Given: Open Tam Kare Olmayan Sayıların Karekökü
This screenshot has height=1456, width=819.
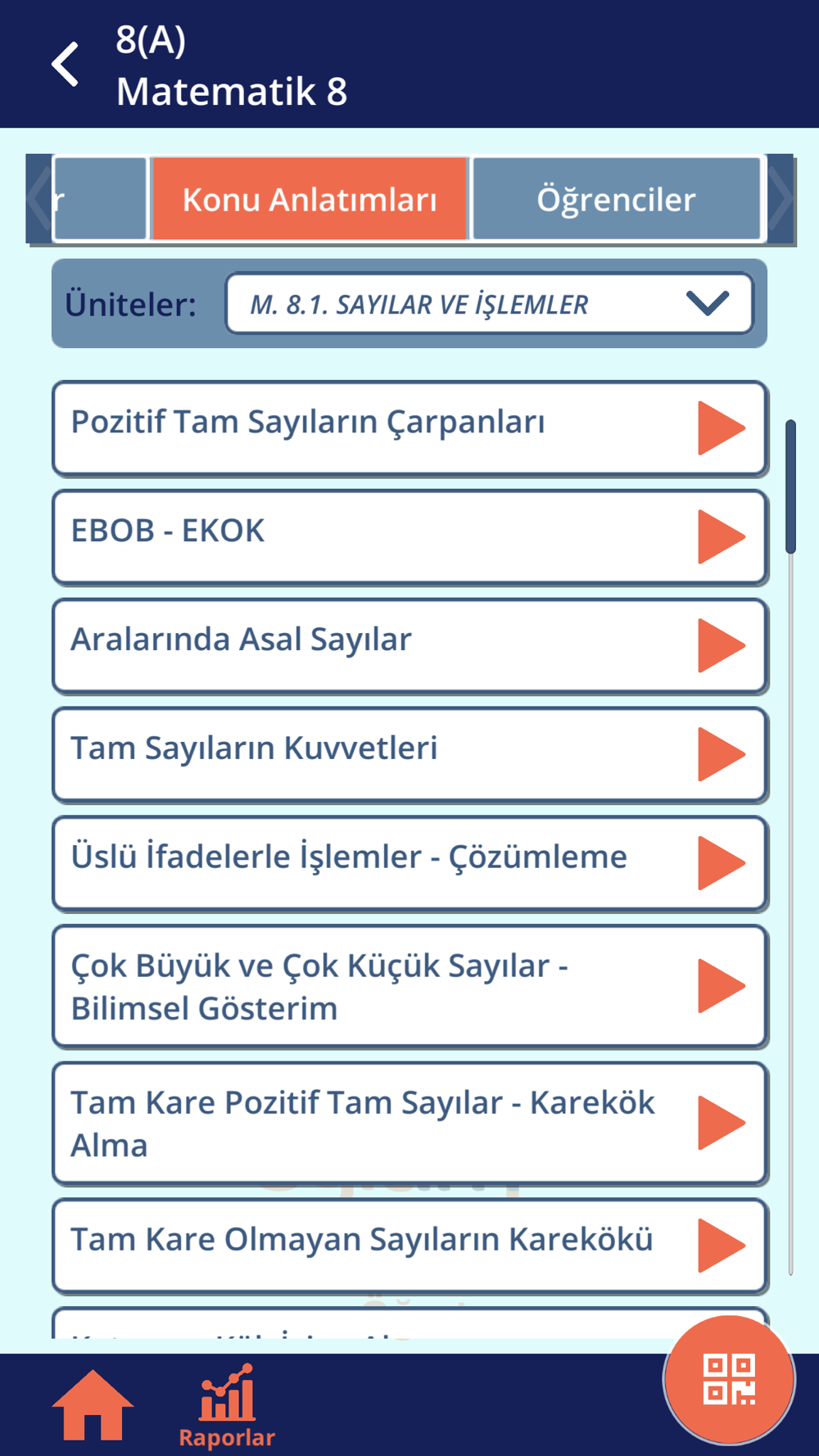Looking at the screenshot, I should [409, 1245].
